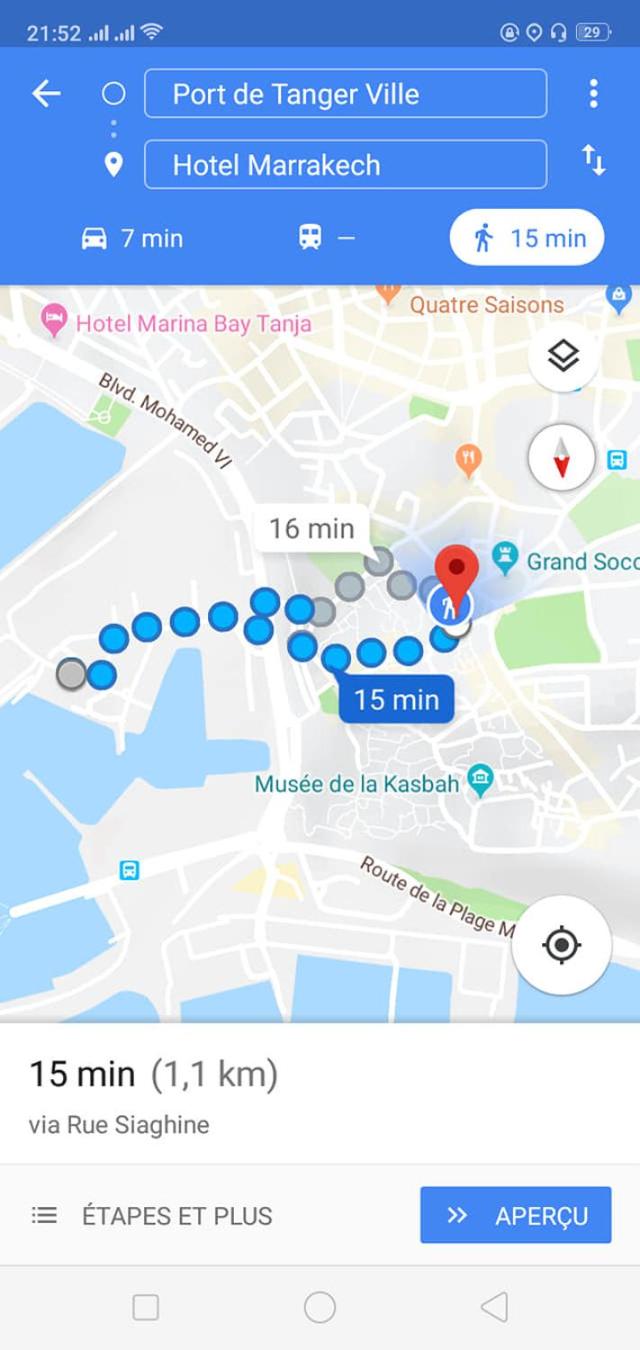
Task: Open the three-dot overflow menu
Action: pos(593,94)
